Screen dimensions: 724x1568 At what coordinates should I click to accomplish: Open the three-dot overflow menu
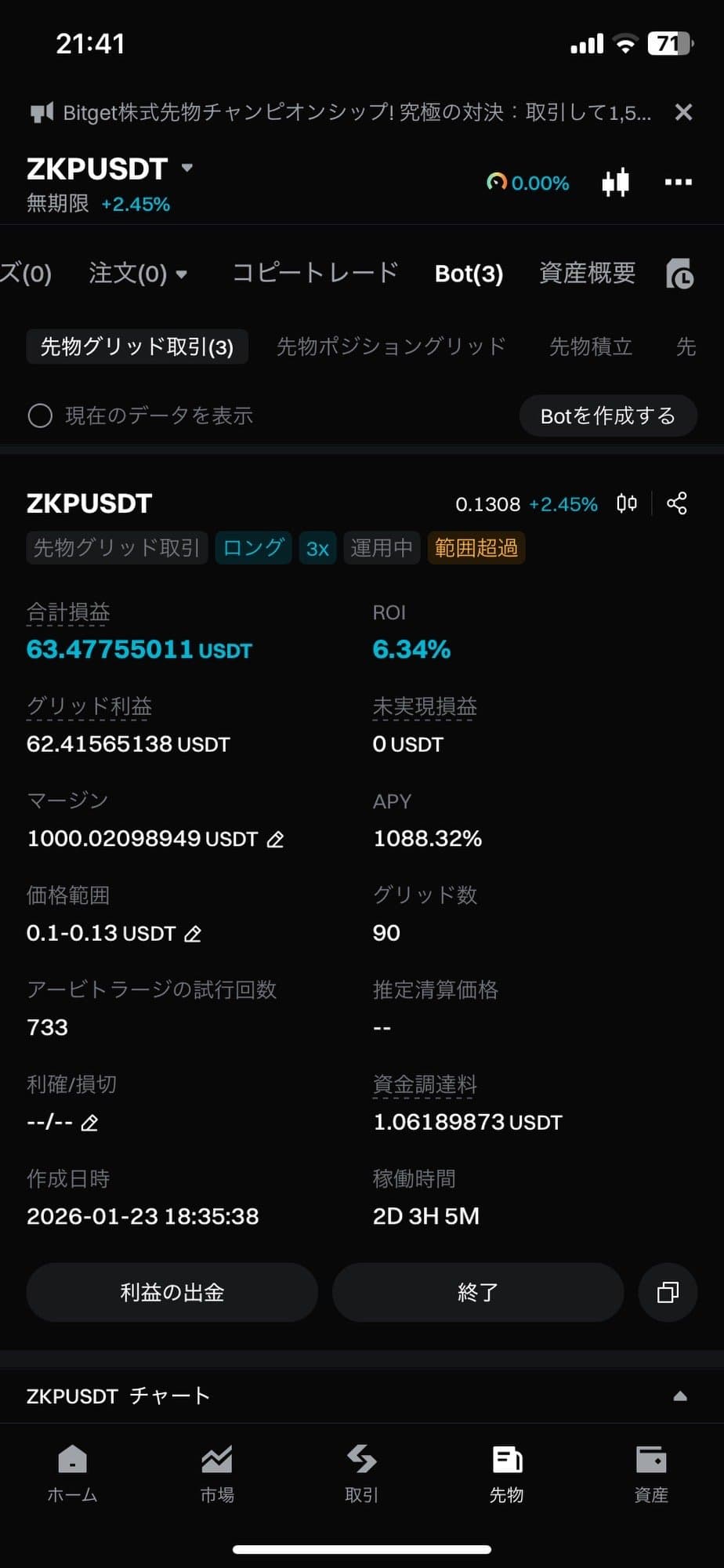(x=678, y=182)
